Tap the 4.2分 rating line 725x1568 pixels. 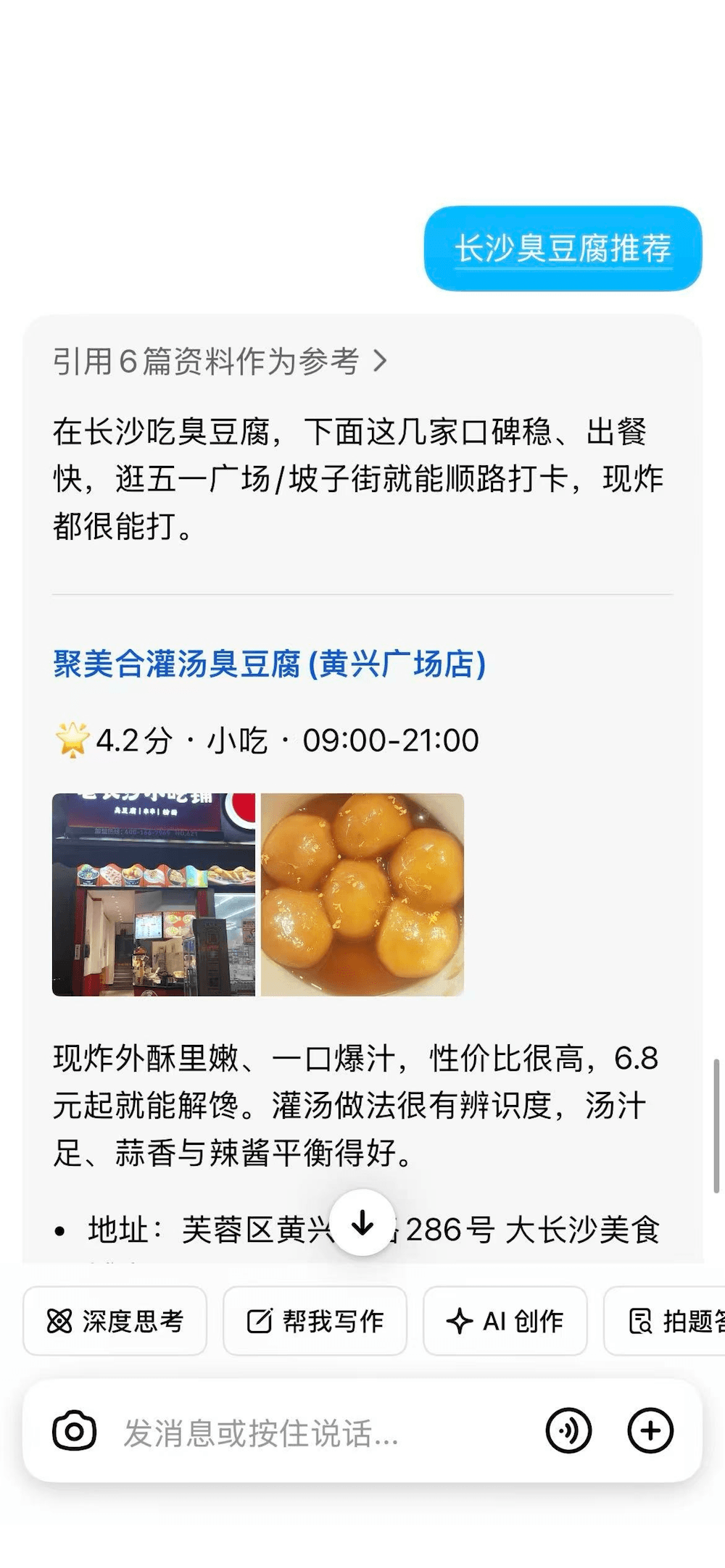[268, 739]
